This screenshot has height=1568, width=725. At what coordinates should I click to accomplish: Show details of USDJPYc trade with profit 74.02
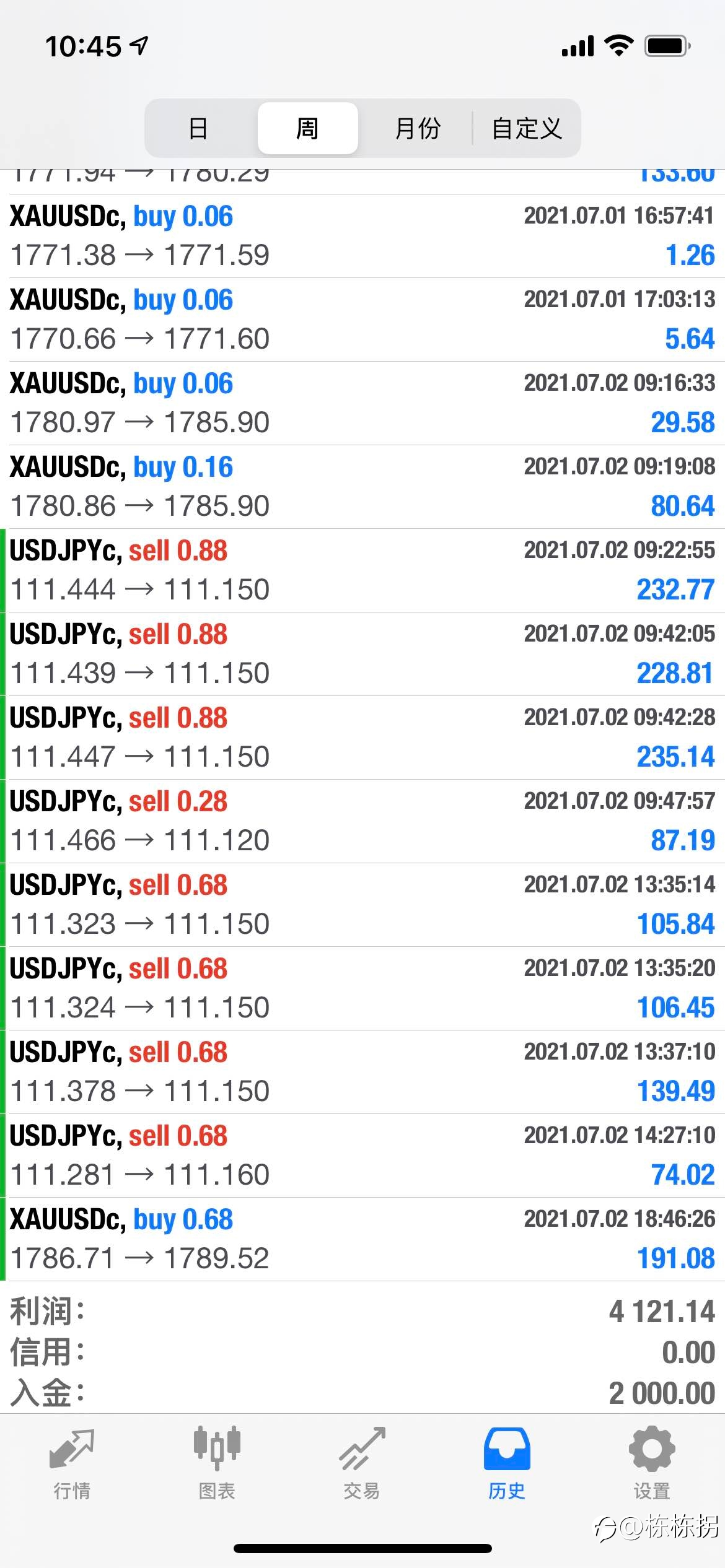click(x=362, y=1156)
